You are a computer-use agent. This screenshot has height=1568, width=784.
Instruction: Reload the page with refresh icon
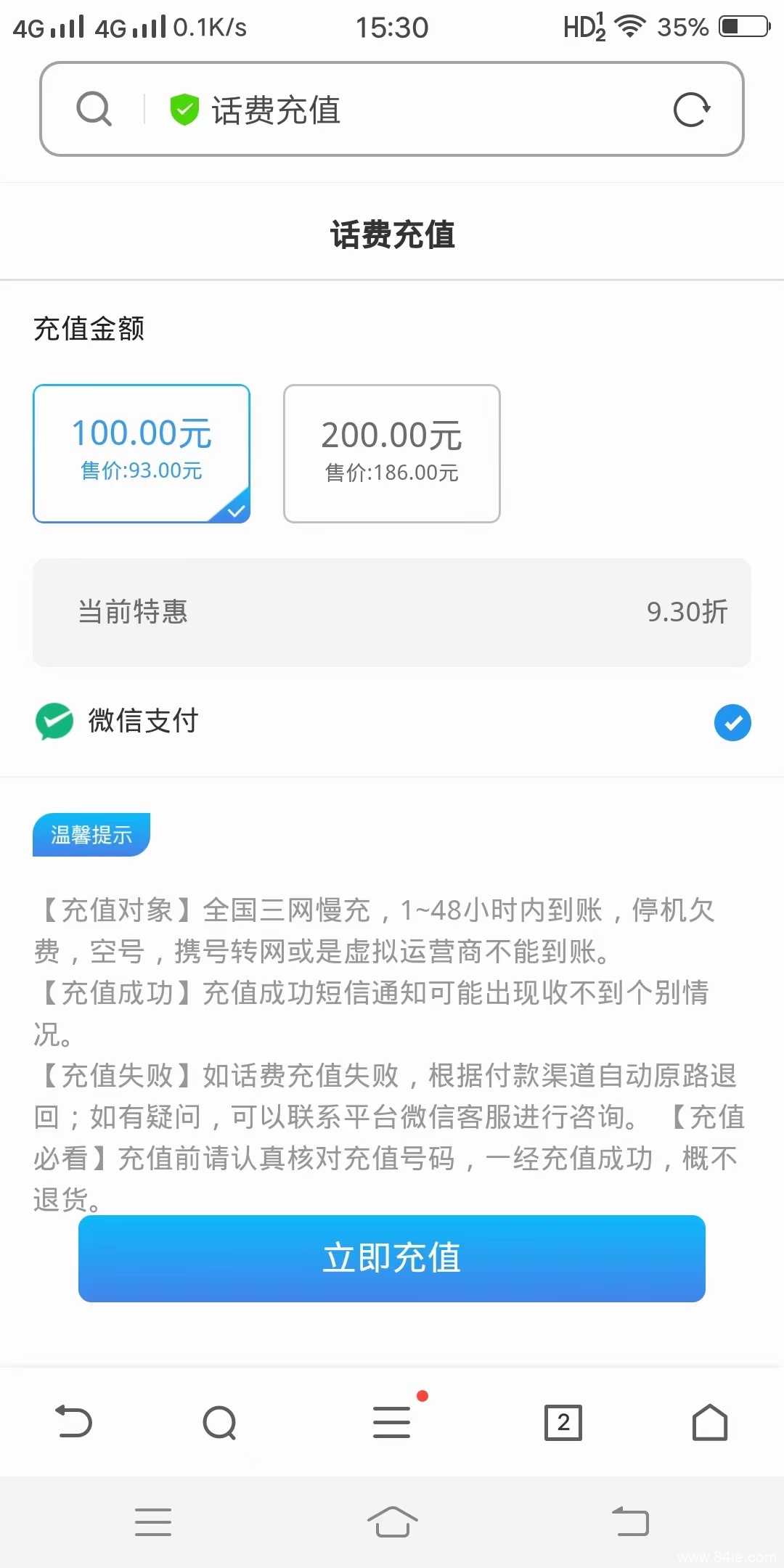coord(691,110)
